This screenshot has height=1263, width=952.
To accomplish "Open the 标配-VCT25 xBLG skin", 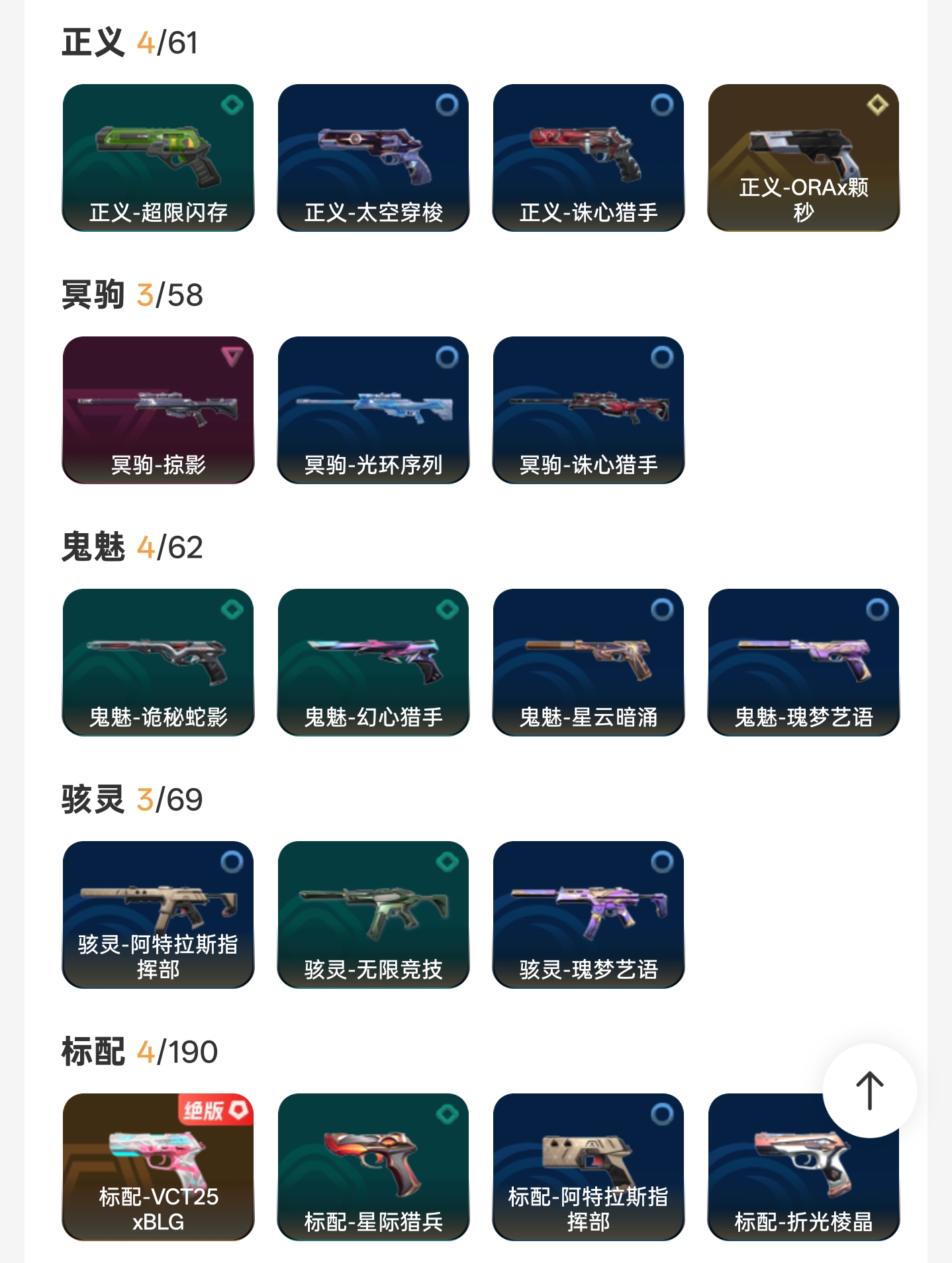I will (x=158, y=1167).
